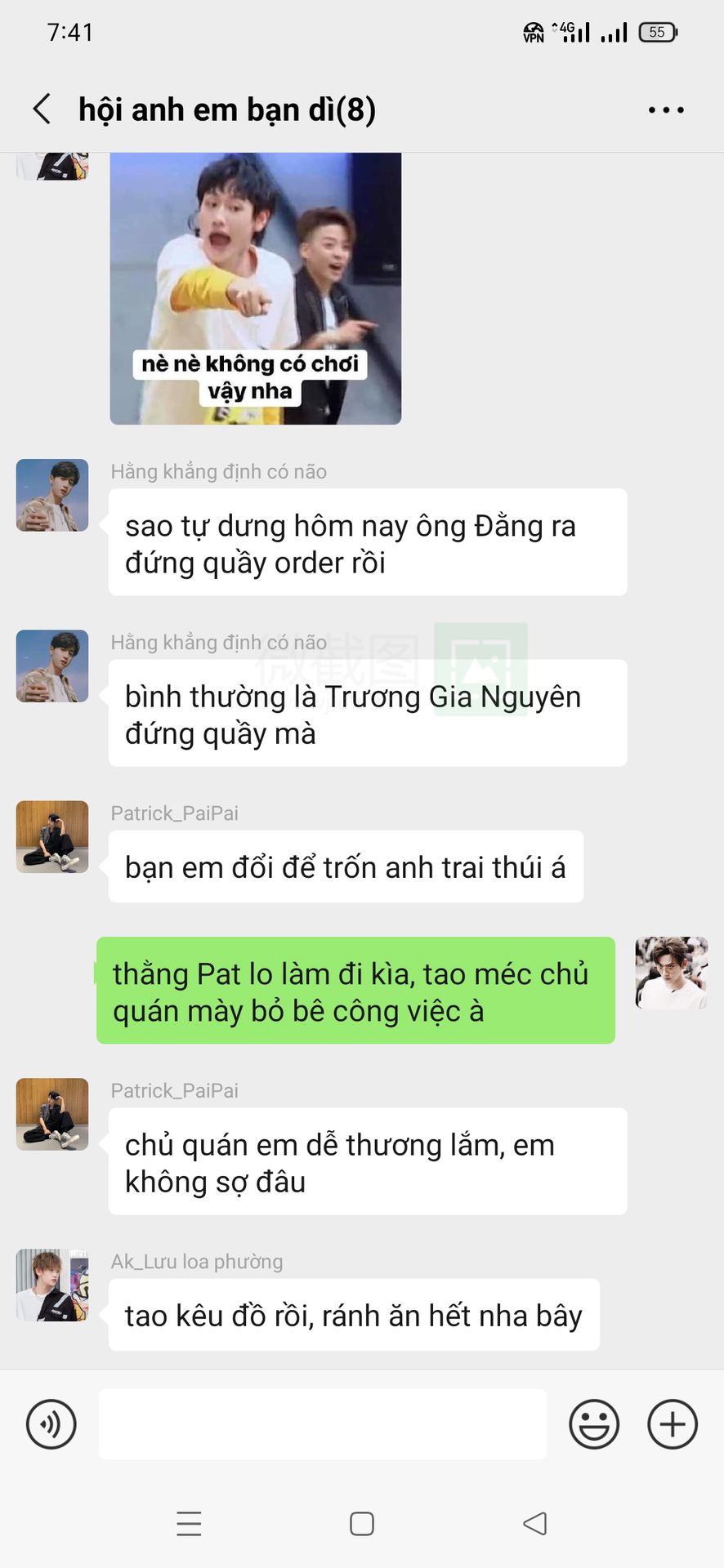Open recent apps from the navigation bar
The width and height of the screenshot is (724, 1568).
pyautogui.click(x=189, y=1524)
